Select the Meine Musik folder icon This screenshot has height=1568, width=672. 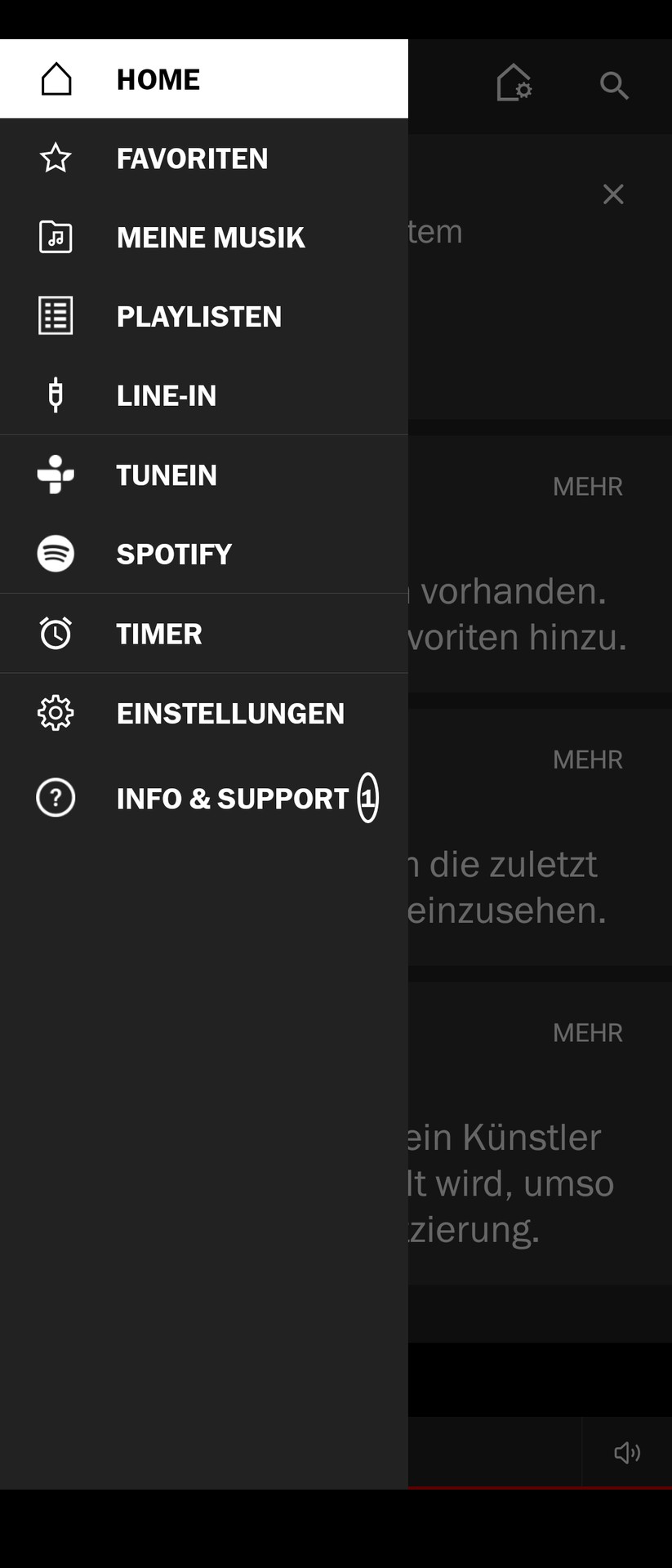pos(56,237)
